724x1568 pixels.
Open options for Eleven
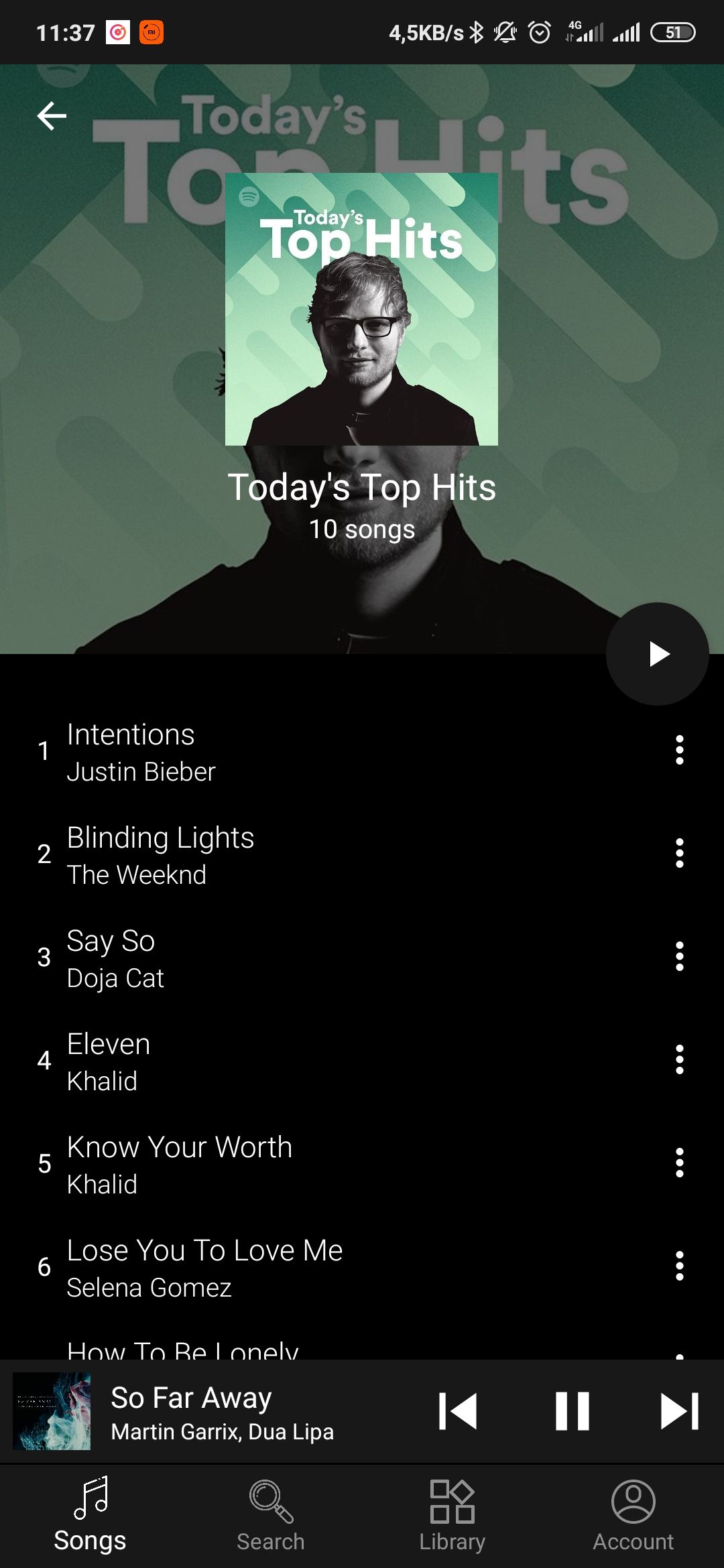(679, 1060)
